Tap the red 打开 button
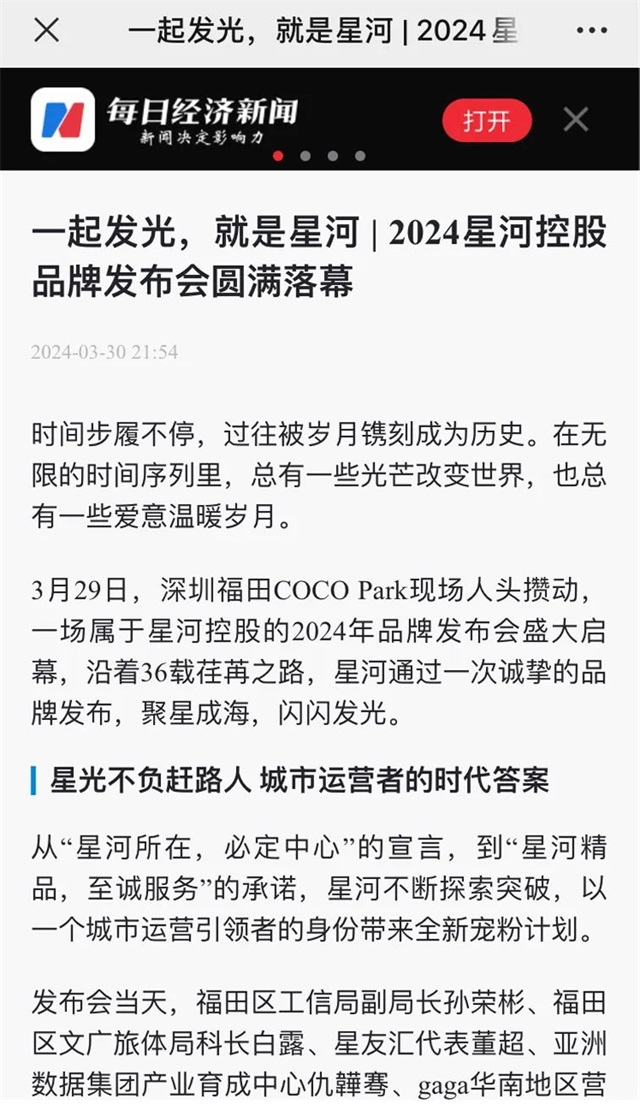 point(487,120)
